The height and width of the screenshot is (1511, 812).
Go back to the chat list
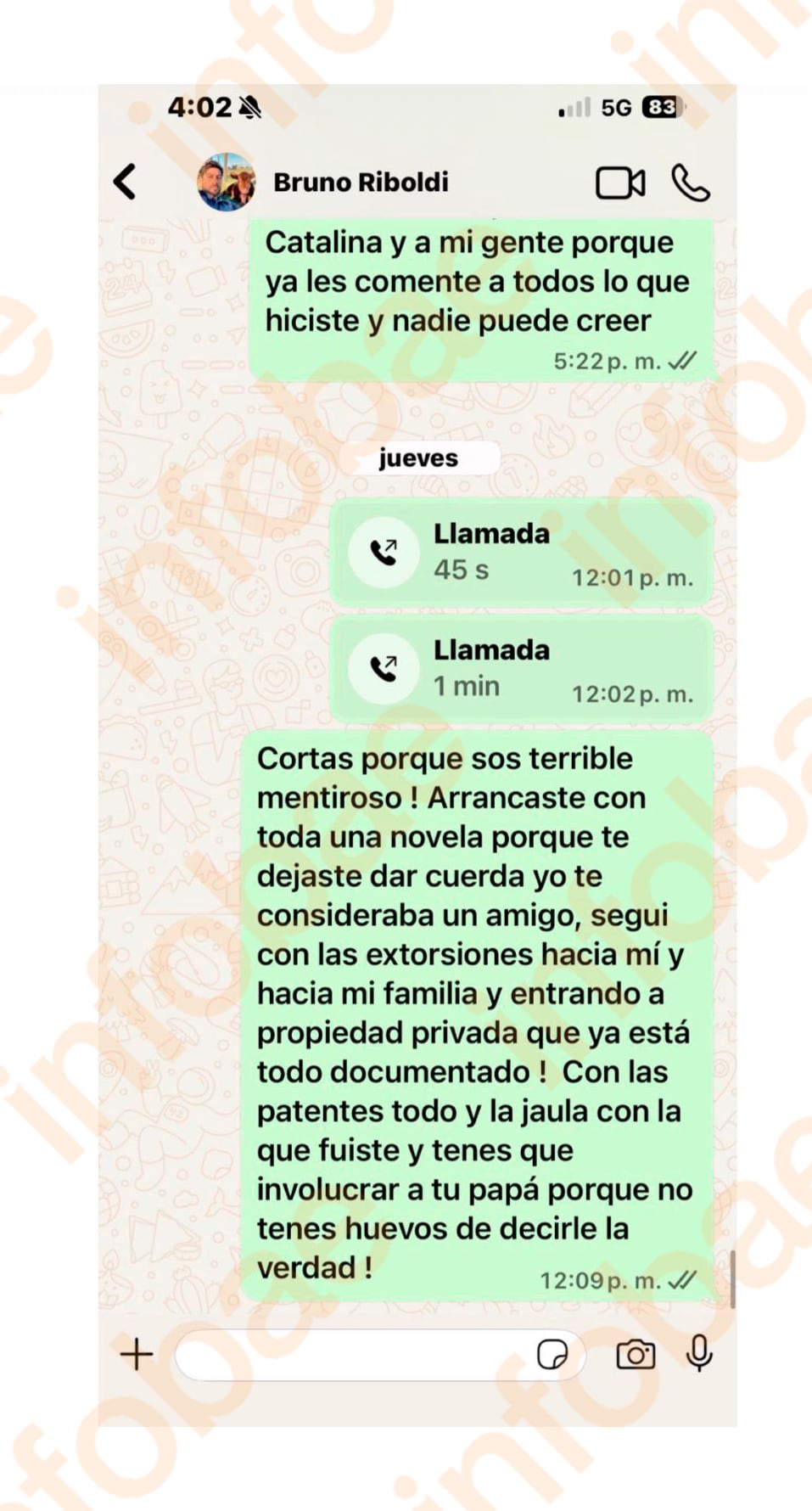tap(125, 182)
